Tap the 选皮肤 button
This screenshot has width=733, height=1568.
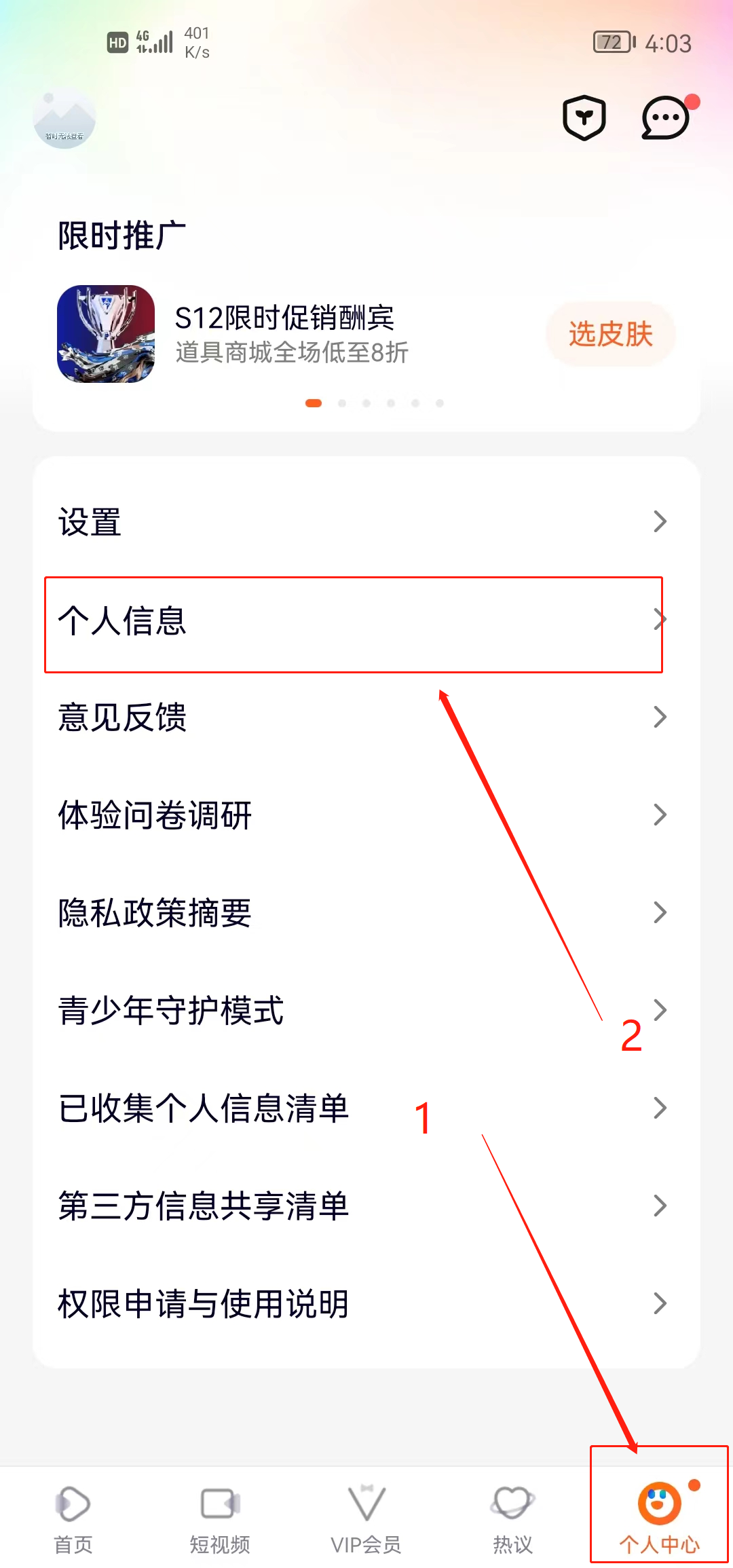pyautogui.click(x=610, y=334)
